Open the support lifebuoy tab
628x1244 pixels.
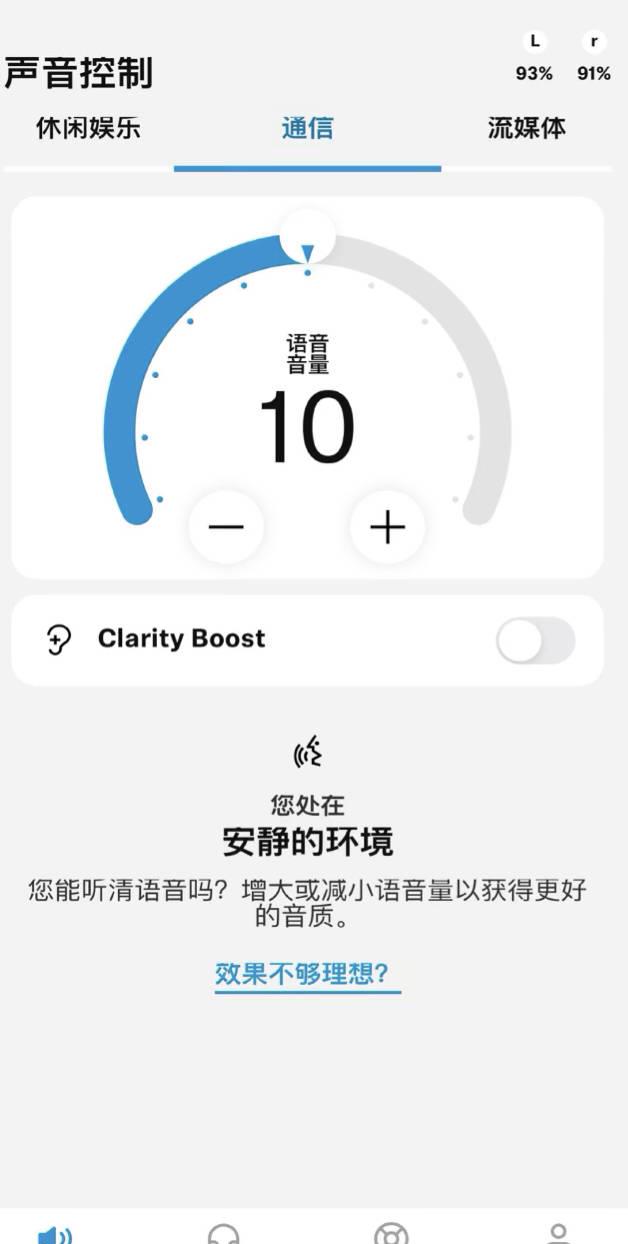pyautogui.click(x=390, y=1233)
